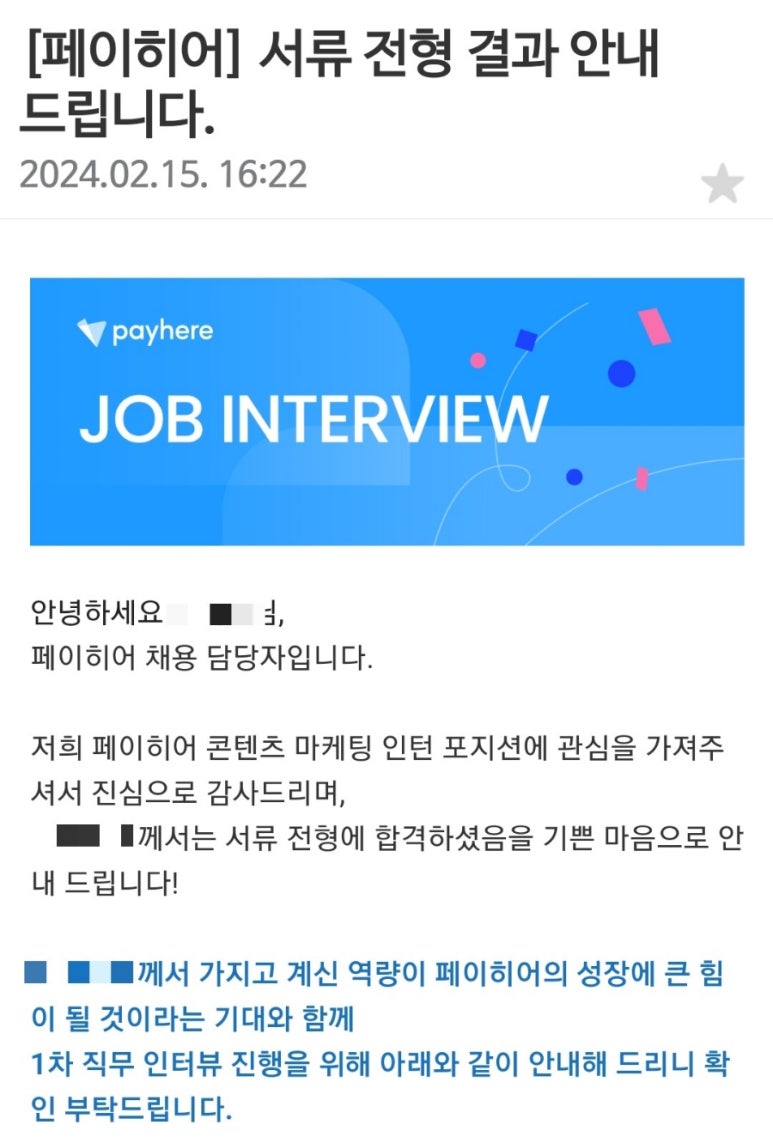Star this Payhere email
Image resolution: width=773 pixels, height=1143 pixels.
click(721, 185)
